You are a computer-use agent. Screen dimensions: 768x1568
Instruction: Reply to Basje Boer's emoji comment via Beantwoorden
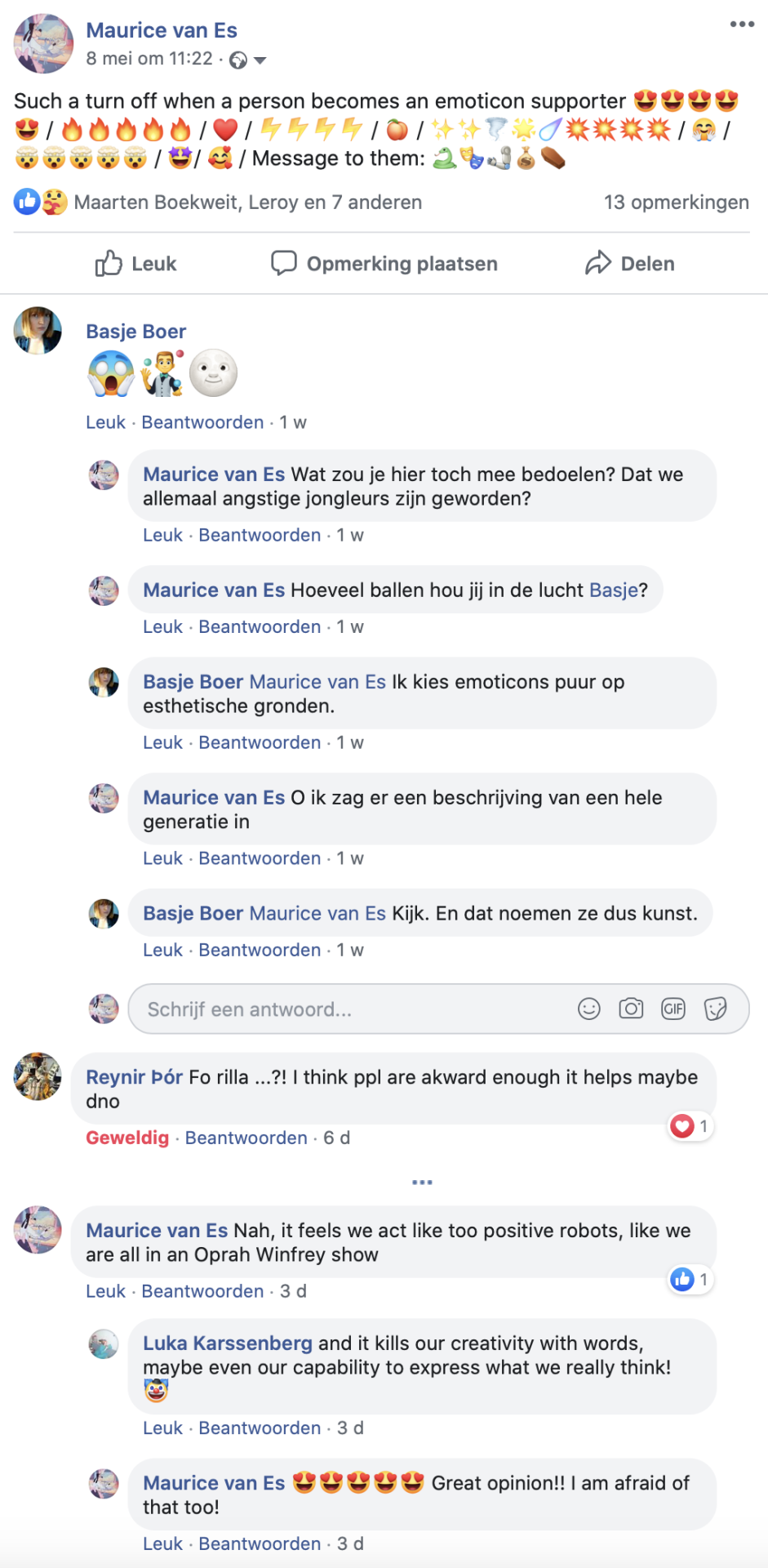click(x=202, y=422)
